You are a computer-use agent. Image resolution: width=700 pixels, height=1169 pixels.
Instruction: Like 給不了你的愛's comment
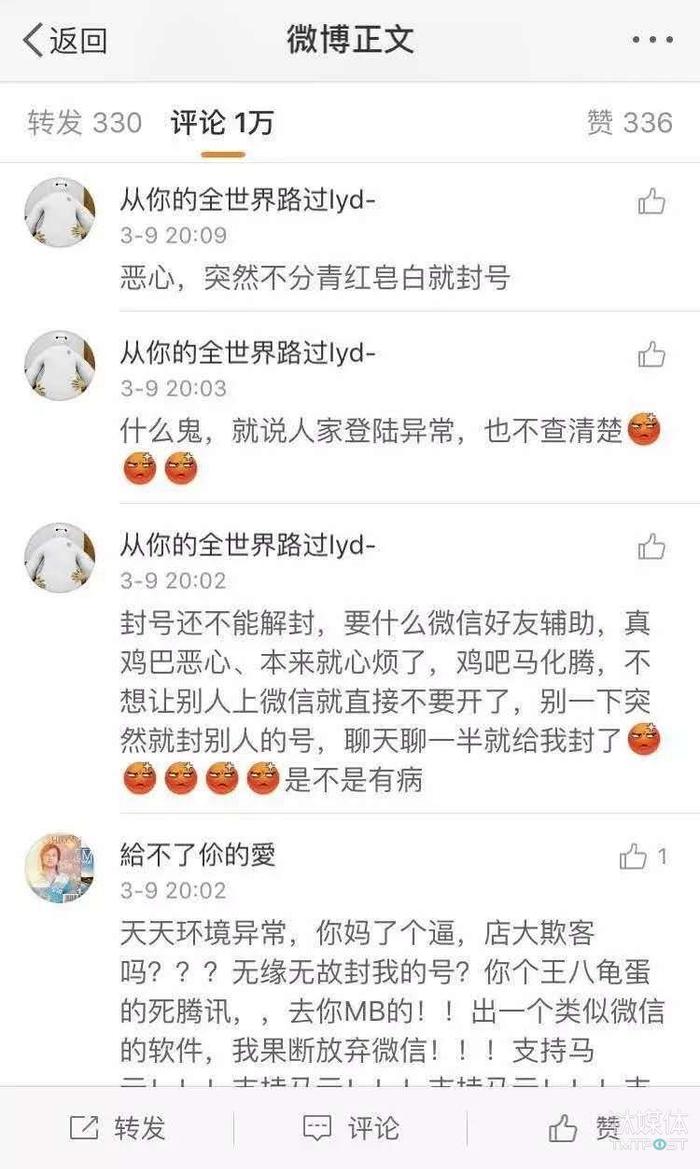[634, 856]
